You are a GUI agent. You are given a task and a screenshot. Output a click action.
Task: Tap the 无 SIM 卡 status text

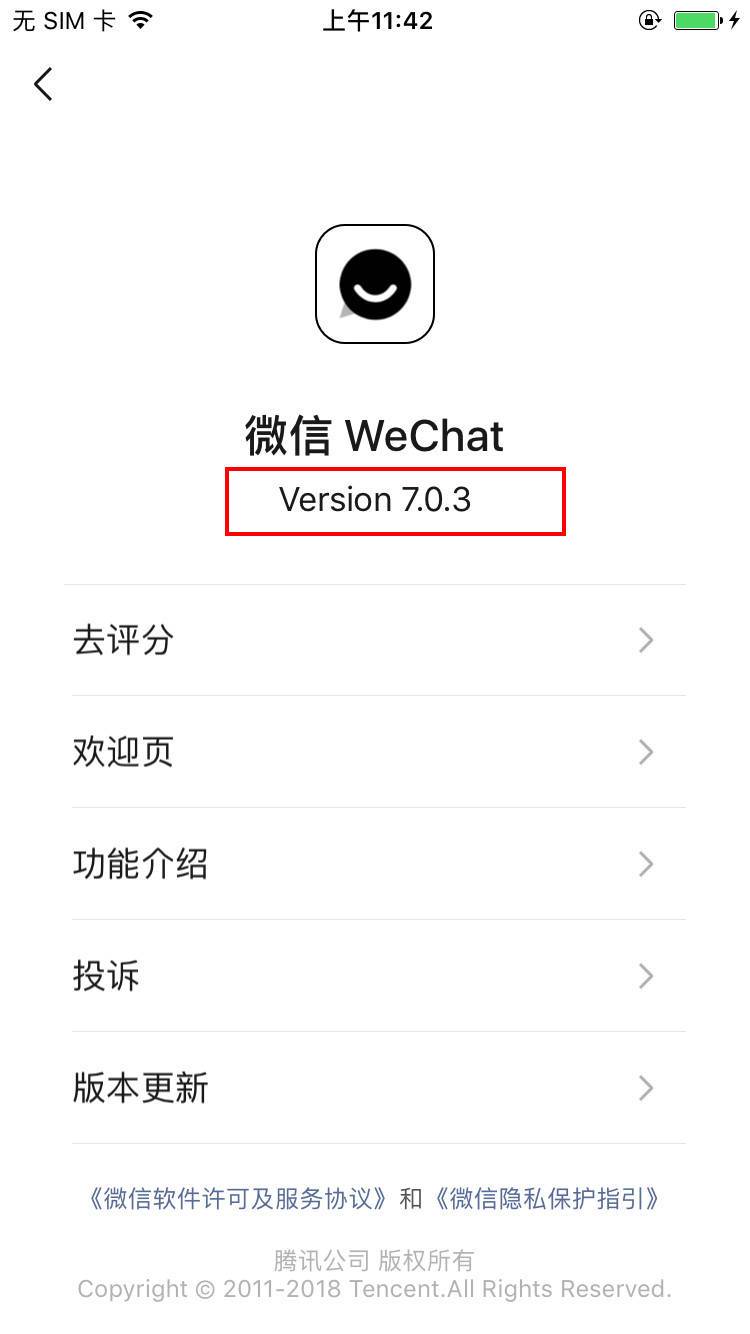[60, 18]
